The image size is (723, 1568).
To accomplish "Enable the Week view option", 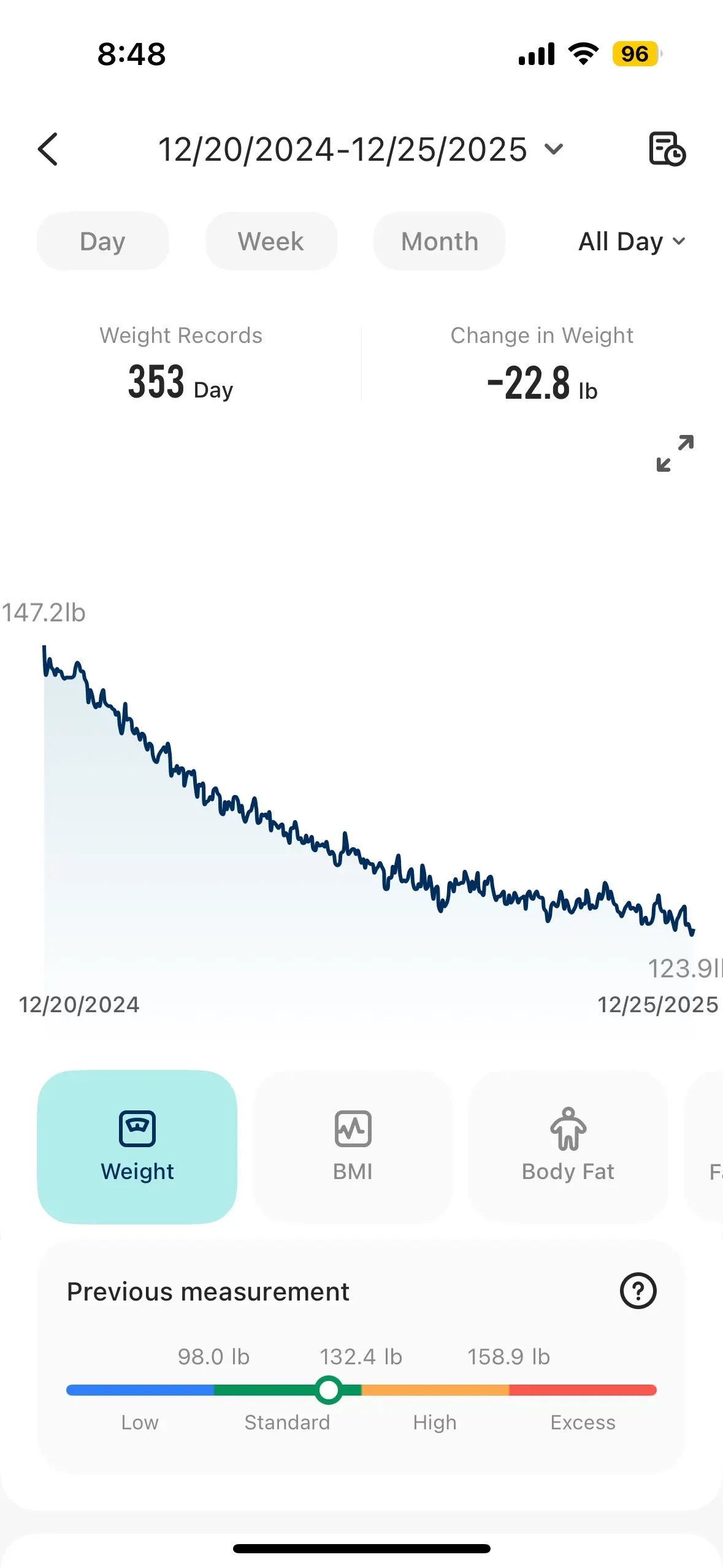I will coord(270,241).
